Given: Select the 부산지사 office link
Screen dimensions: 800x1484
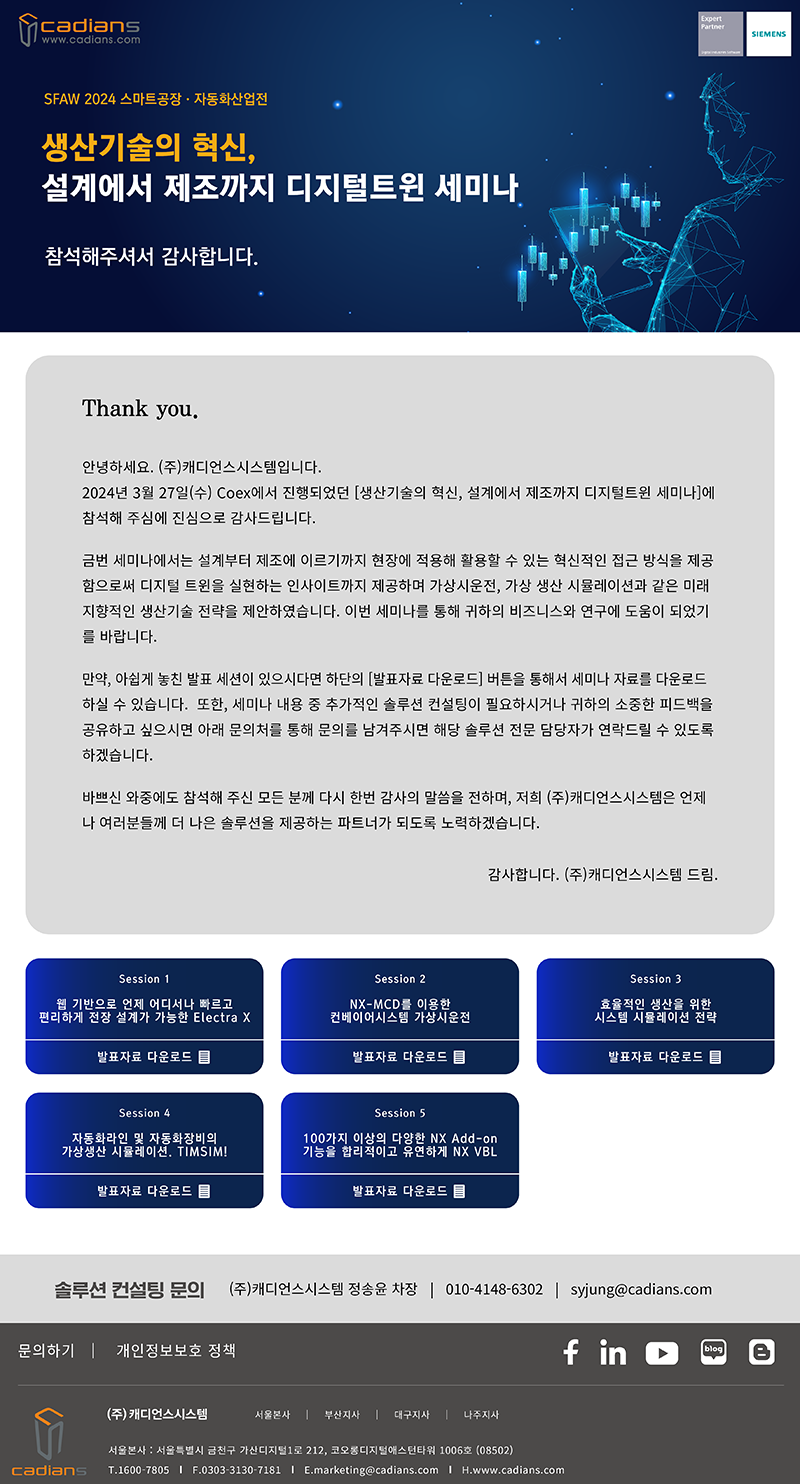Looking at the screenshot, I should [x=342, y=1415].
